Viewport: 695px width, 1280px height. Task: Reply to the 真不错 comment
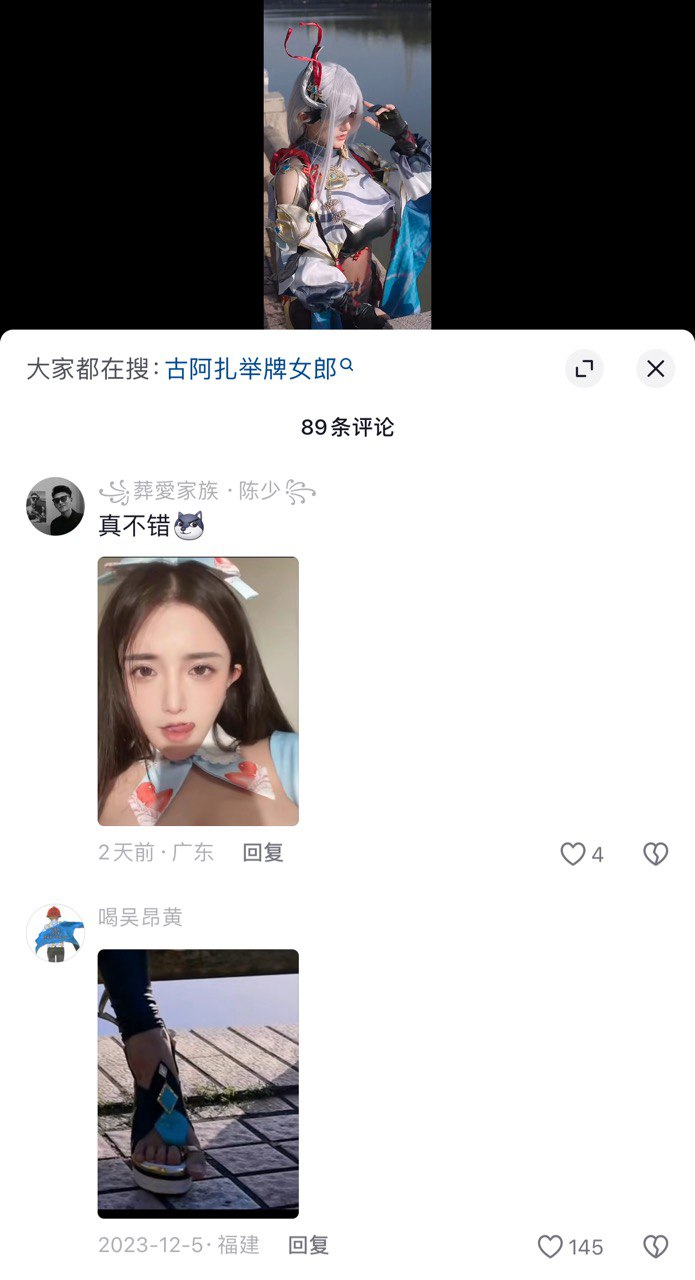pos(263,853)
